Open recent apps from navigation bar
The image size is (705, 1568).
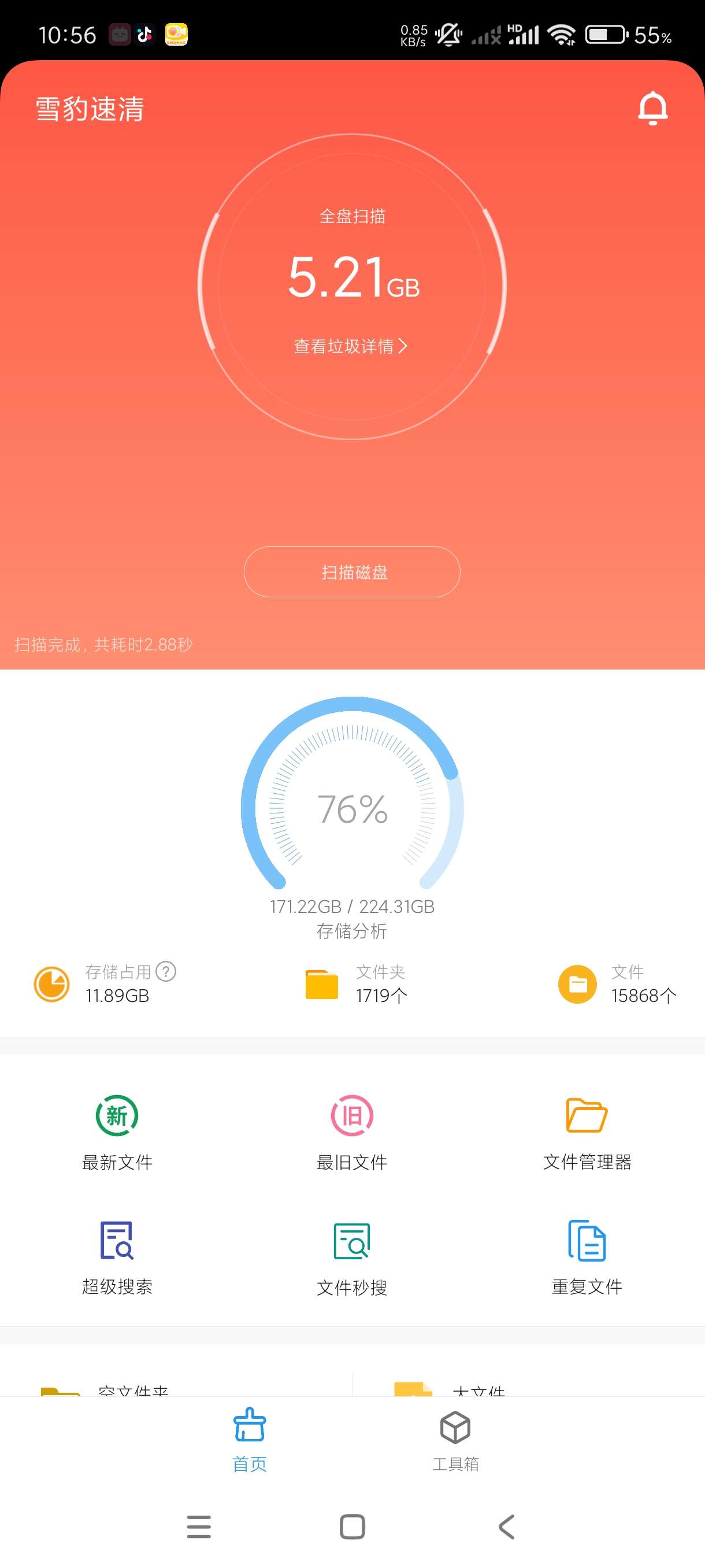pyautogui.click(x=199, y=1526)
